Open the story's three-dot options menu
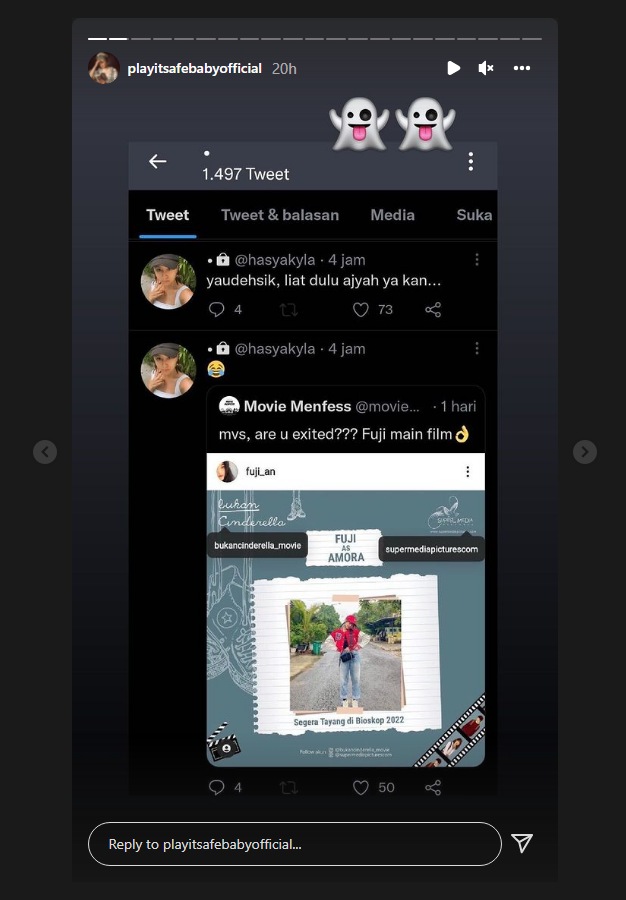 [x=522, y=68]
